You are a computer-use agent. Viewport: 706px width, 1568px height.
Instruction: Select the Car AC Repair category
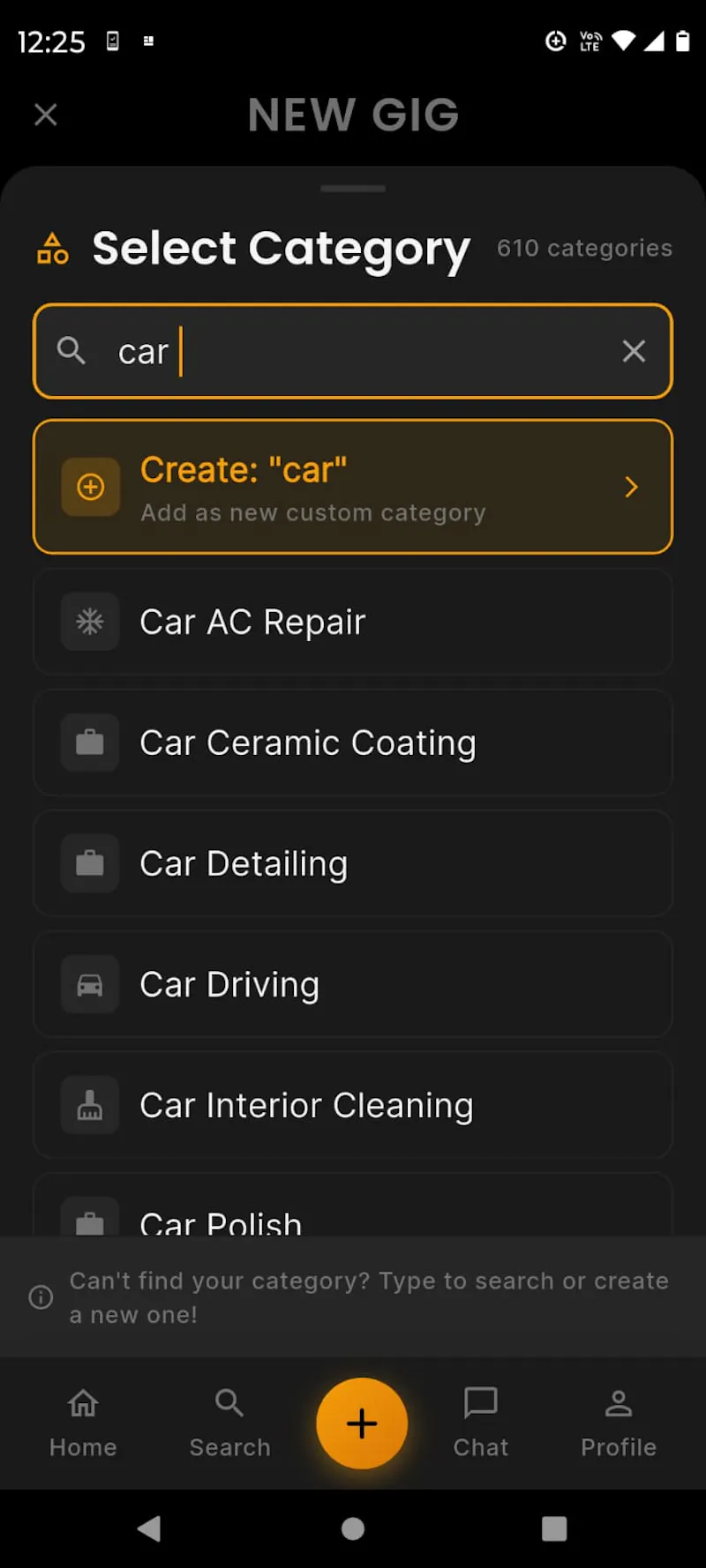tap(353, 622)
